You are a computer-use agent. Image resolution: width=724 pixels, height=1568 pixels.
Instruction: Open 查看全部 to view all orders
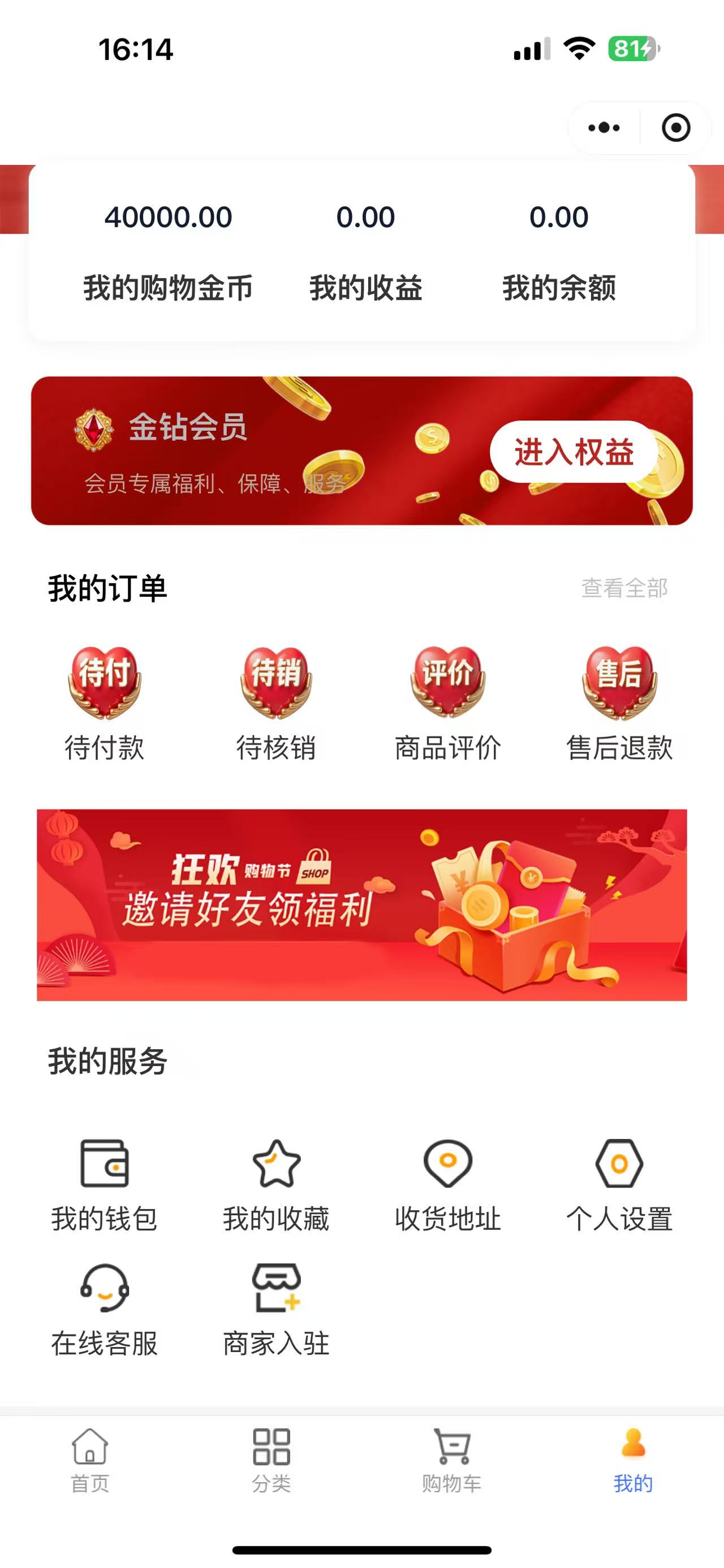tap(625, 587)
